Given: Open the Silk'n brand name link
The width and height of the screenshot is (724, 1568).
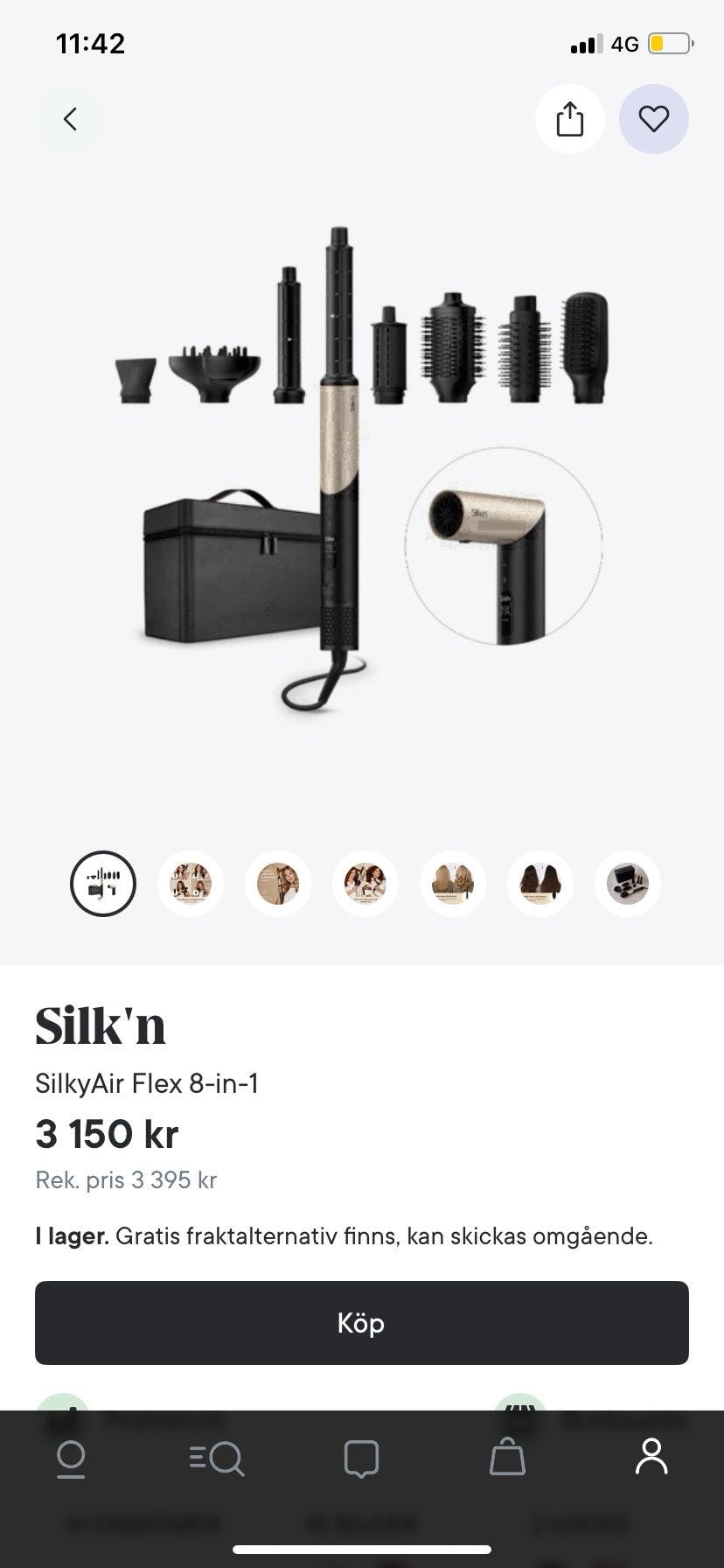Looking at the screenshot, I should [101, 1026].
